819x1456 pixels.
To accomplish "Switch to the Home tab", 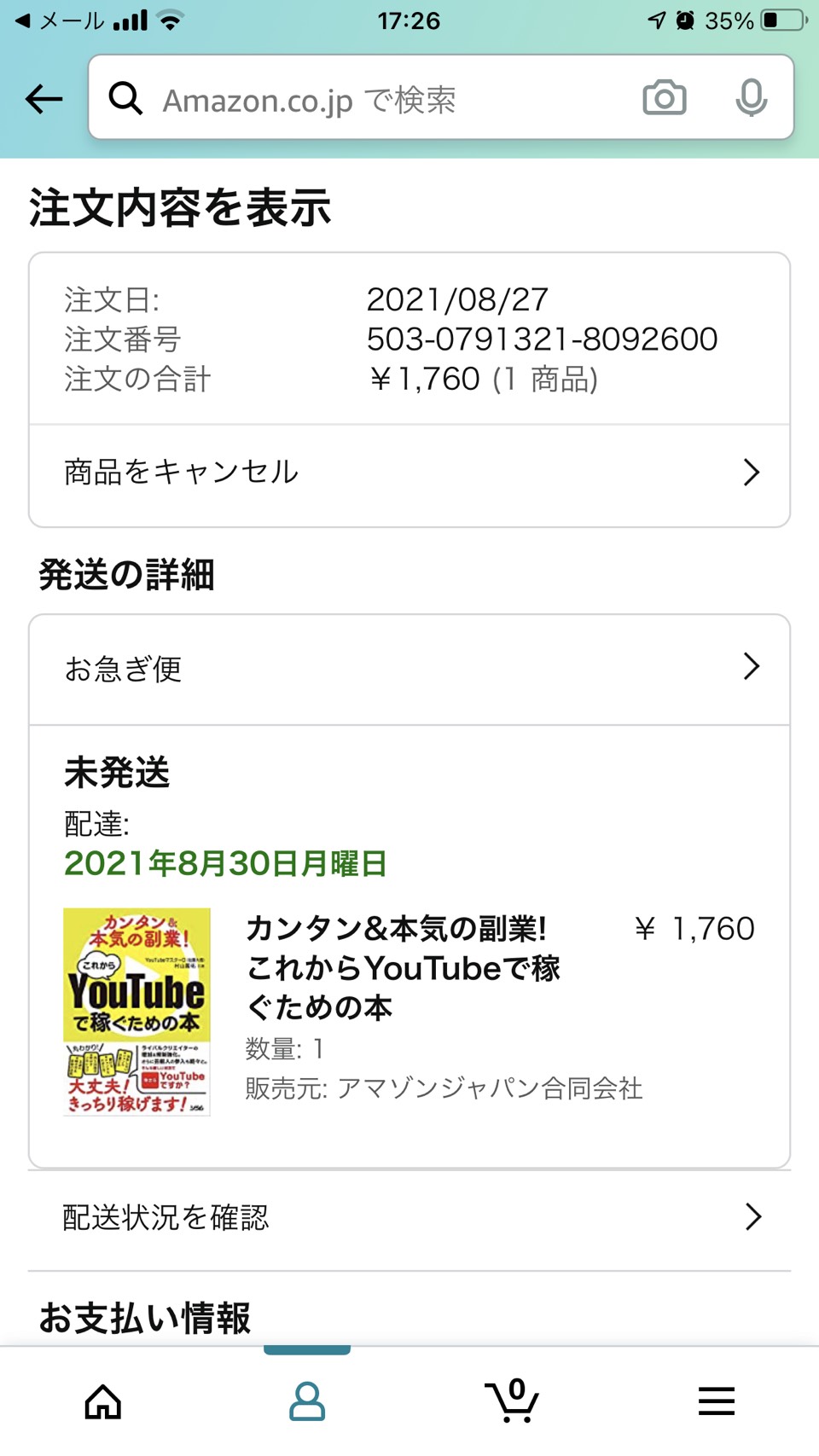I will point(103,1401).
